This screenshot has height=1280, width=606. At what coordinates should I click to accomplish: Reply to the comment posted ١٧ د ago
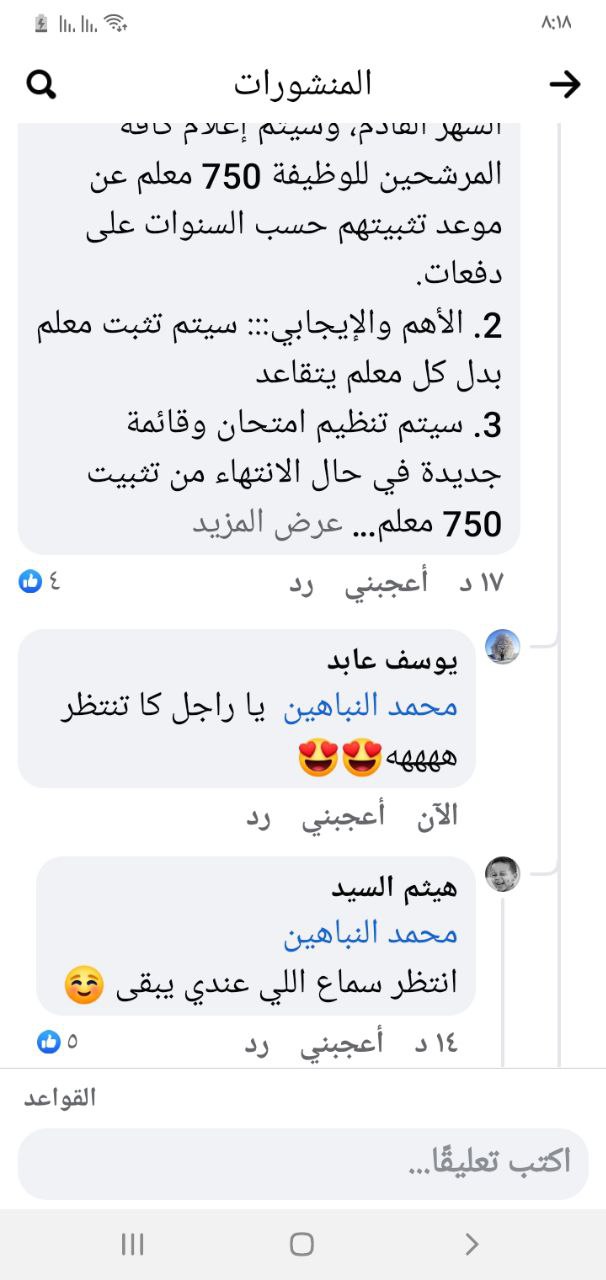[x=301, y=584]
